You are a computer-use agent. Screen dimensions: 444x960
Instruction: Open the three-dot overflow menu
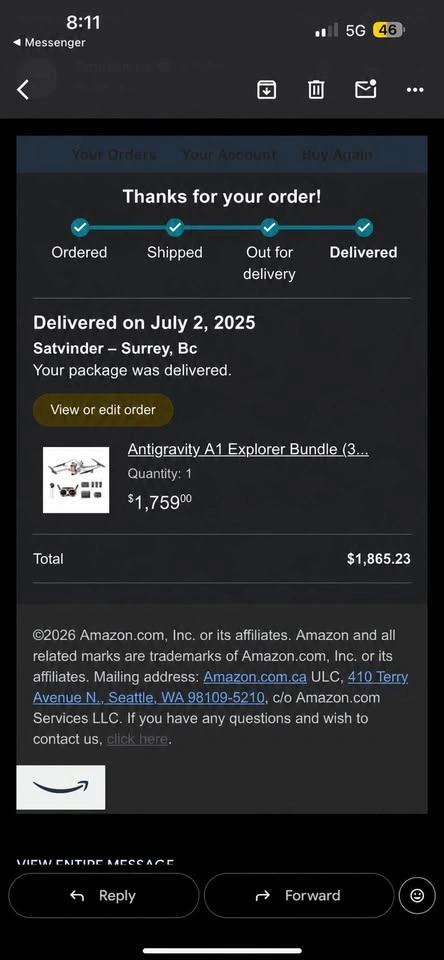click(x=415, y=90)
